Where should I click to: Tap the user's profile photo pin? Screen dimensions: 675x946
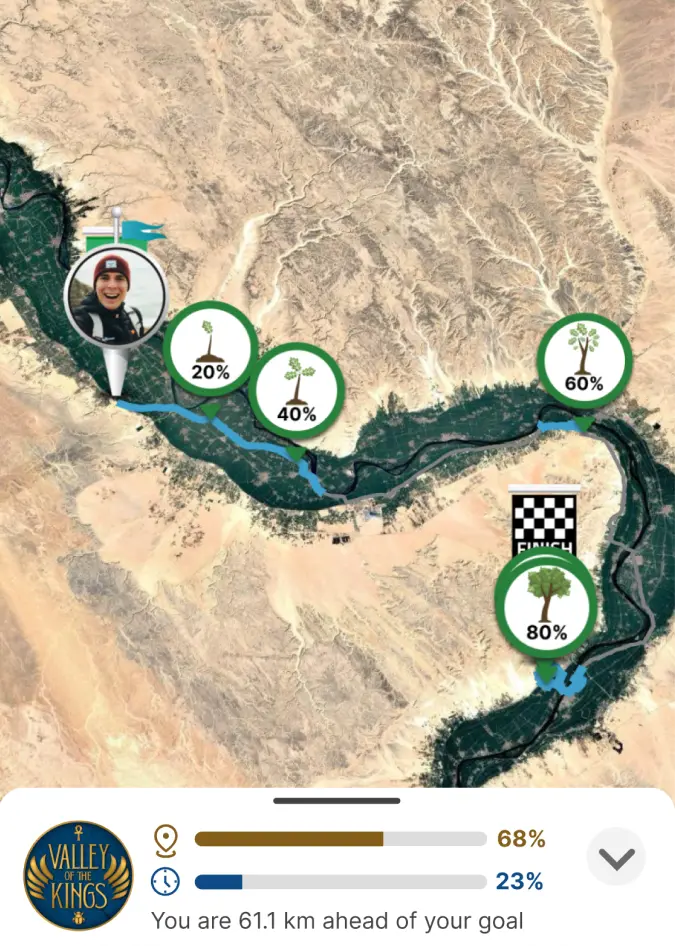[x=115, y=298]
